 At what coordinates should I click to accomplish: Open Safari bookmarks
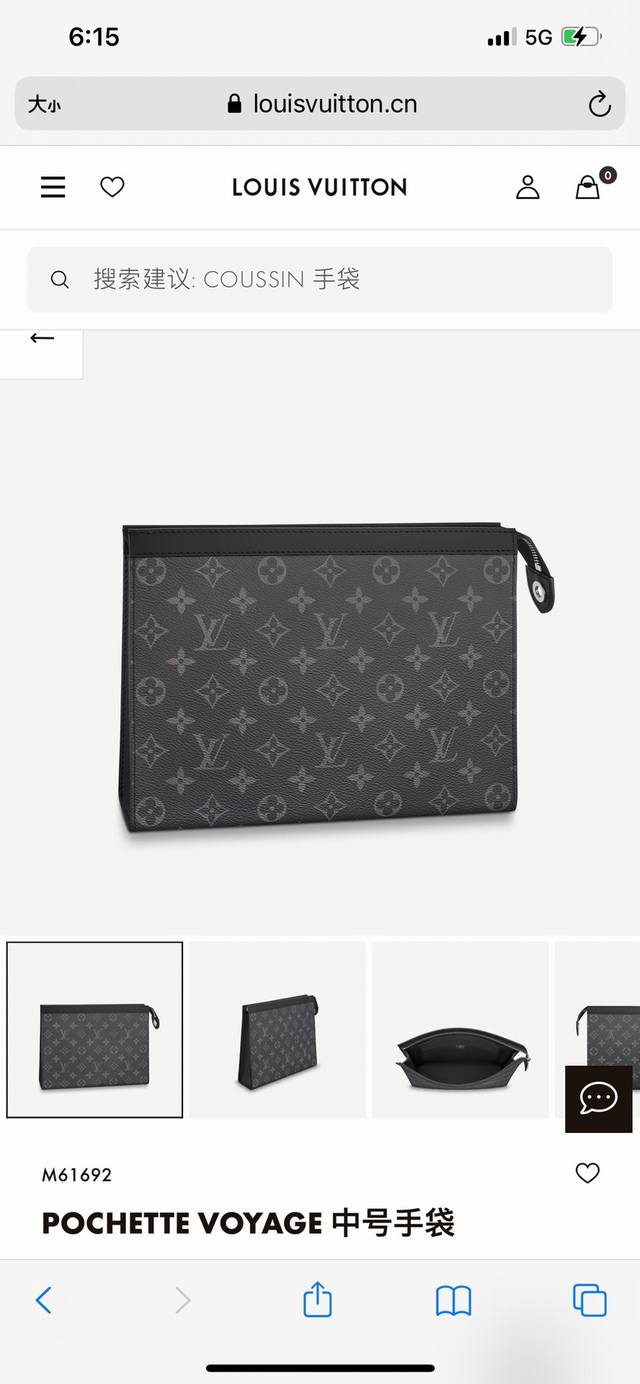(x=453, y=1300)
